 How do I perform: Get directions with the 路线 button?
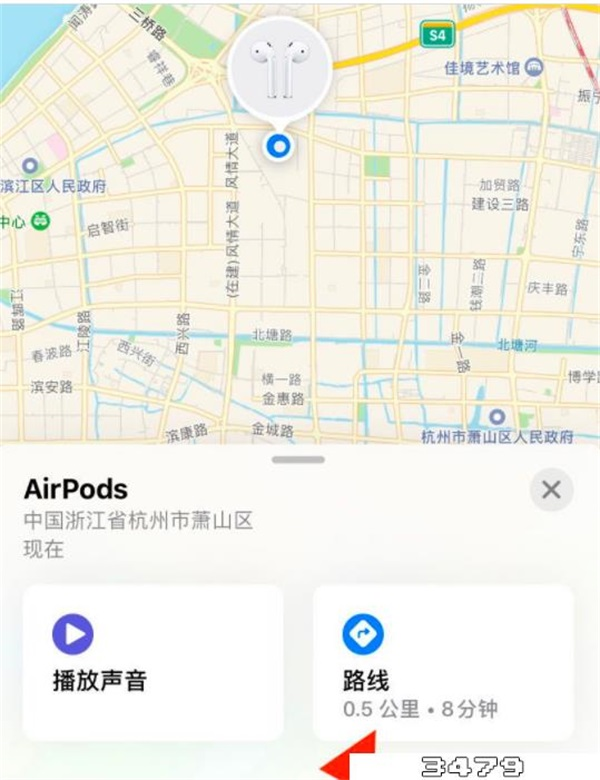pos(442,661)
